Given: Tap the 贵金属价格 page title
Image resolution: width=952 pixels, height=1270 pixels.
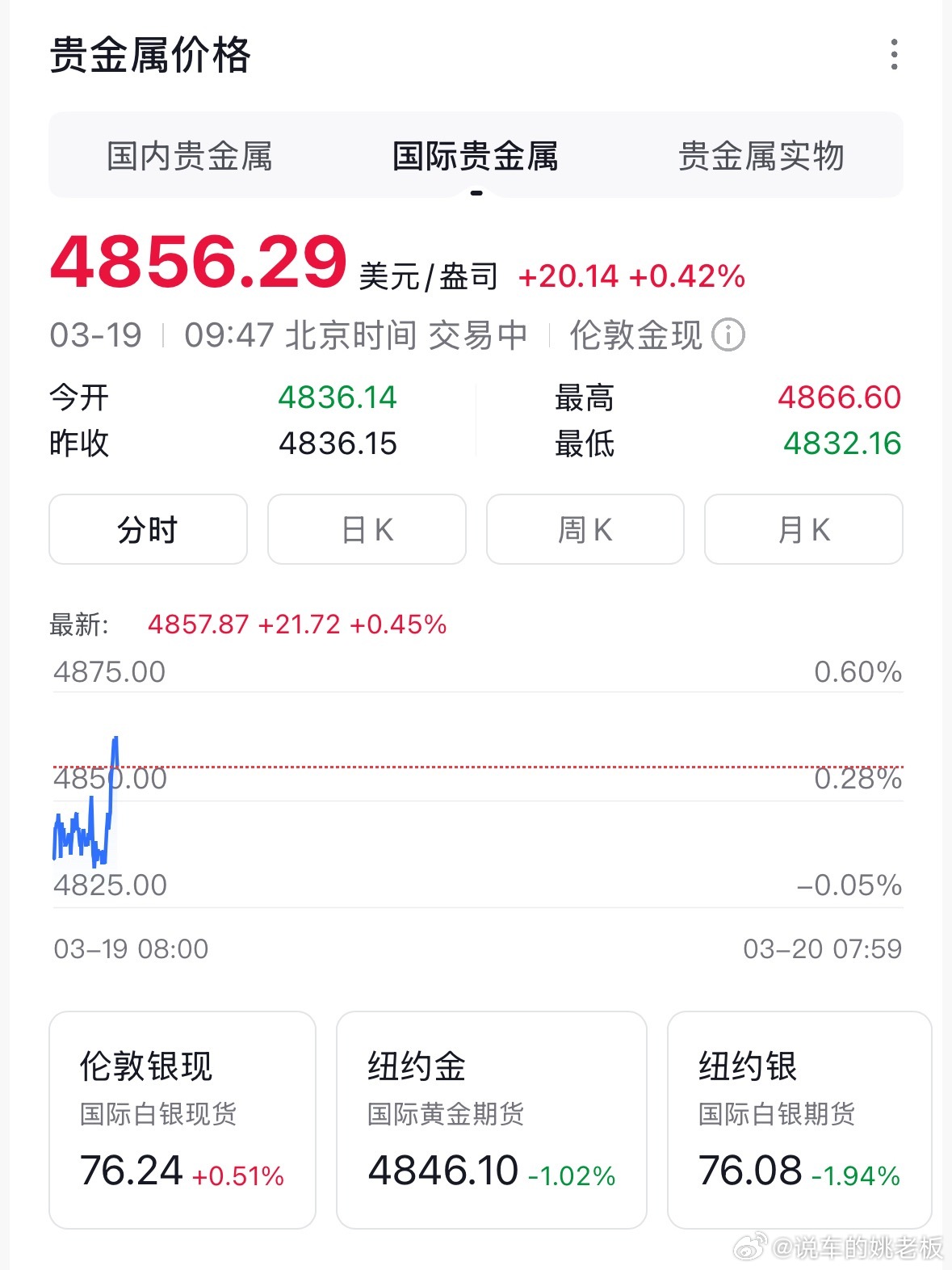Looking at the screenshot, I should [x=150, y=57].
